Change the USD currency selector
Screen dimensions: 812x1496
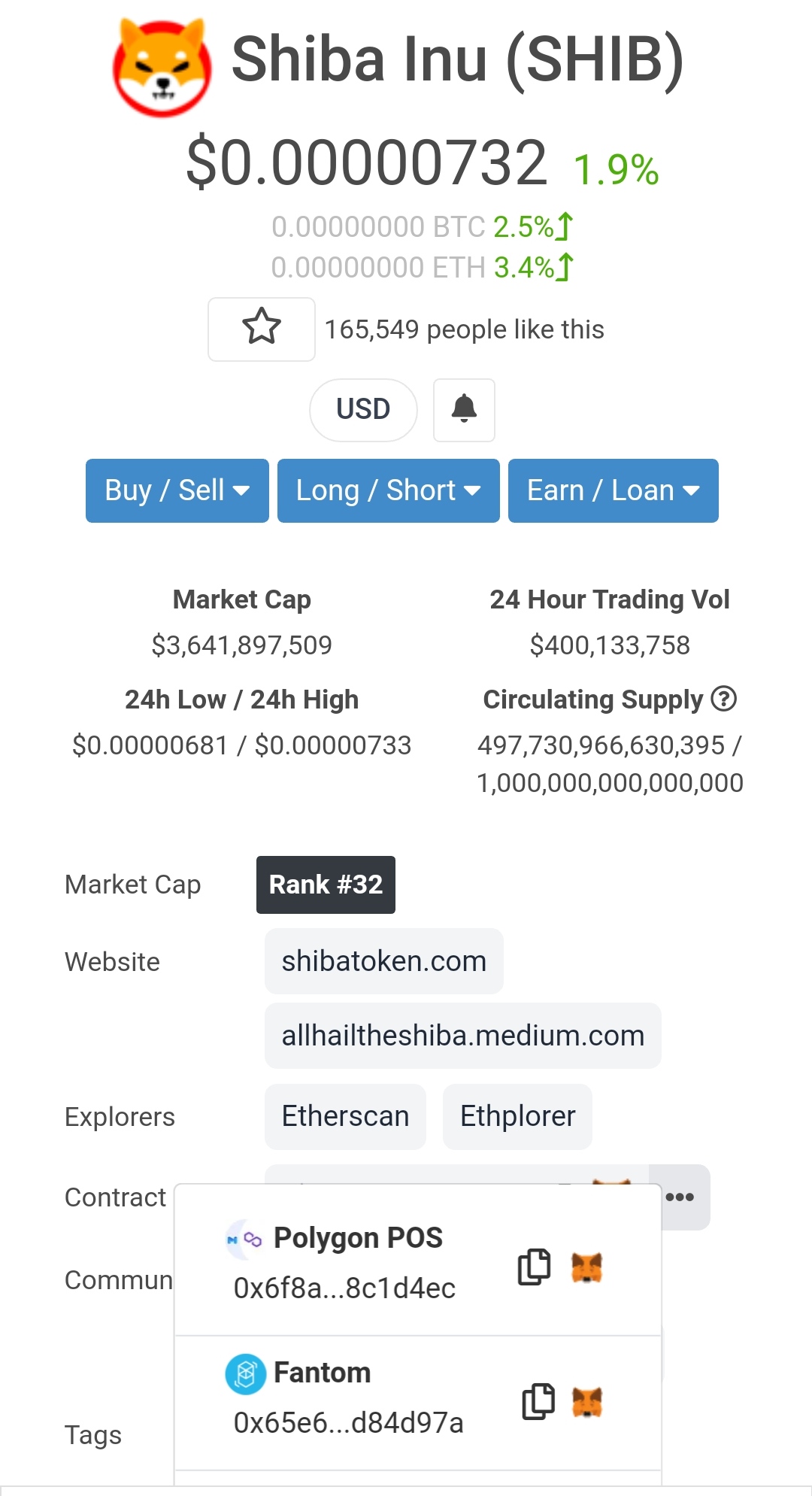click(x=363, y=409)
